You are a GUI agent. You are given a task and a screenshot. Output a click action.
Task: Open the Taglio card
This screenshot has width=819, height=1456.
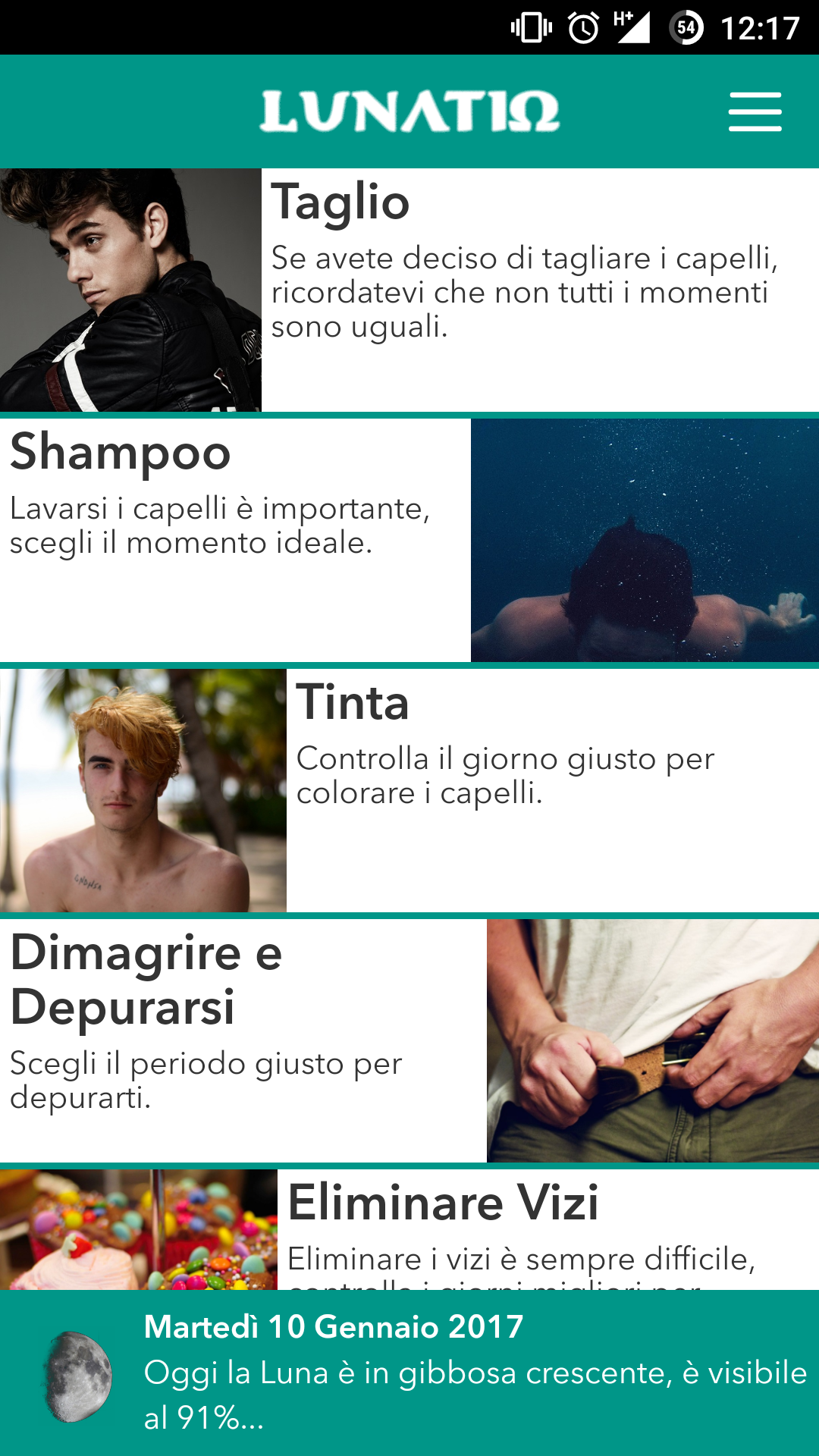(409, 290)
